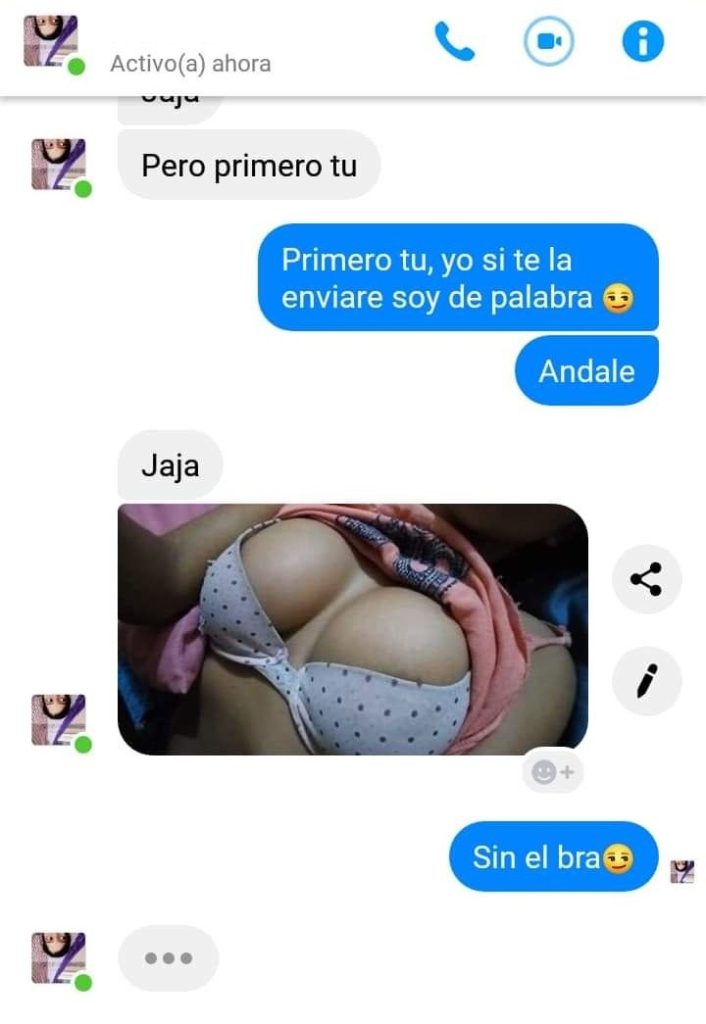This screenshot has width=706, height=1024.
Task: Share the received photo message
Action: [x=646, y=578]
